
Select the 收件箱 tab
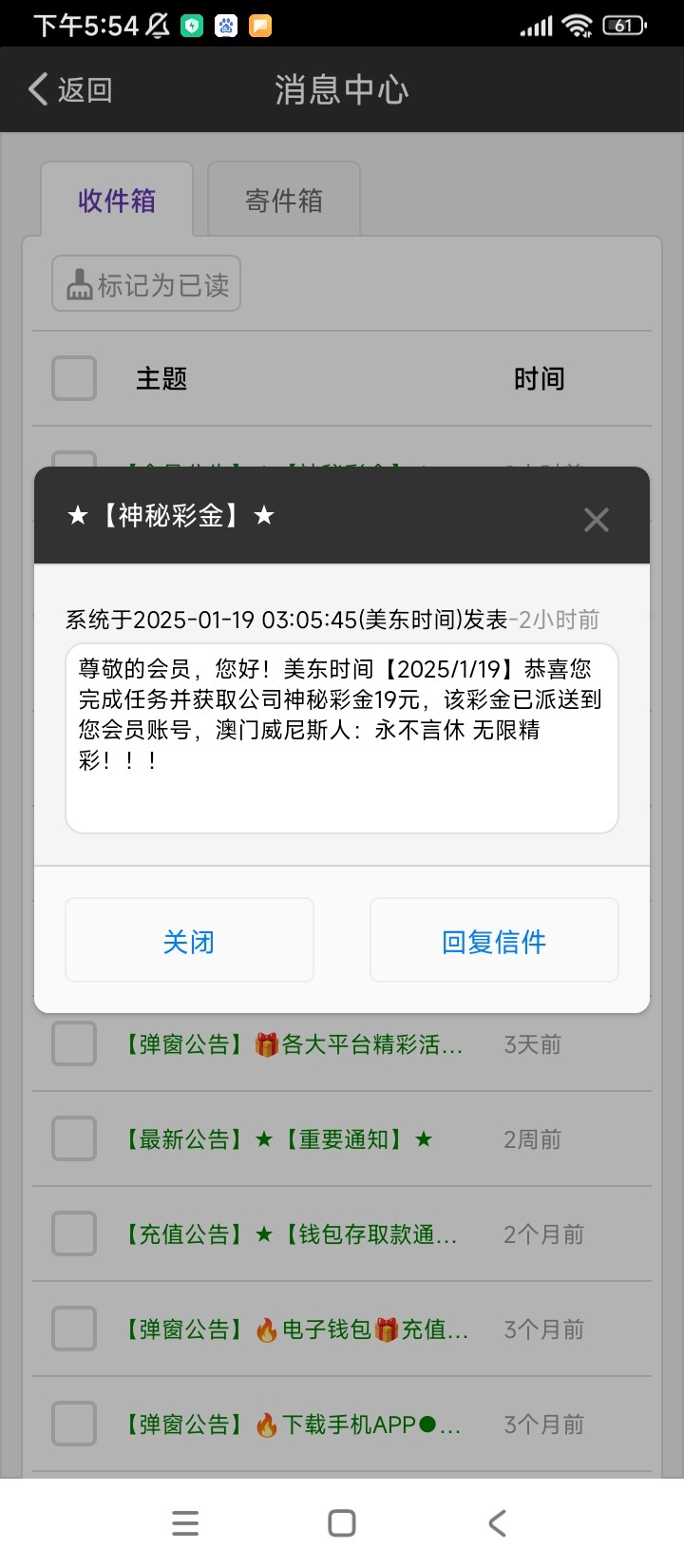click(x=117, y=200)
